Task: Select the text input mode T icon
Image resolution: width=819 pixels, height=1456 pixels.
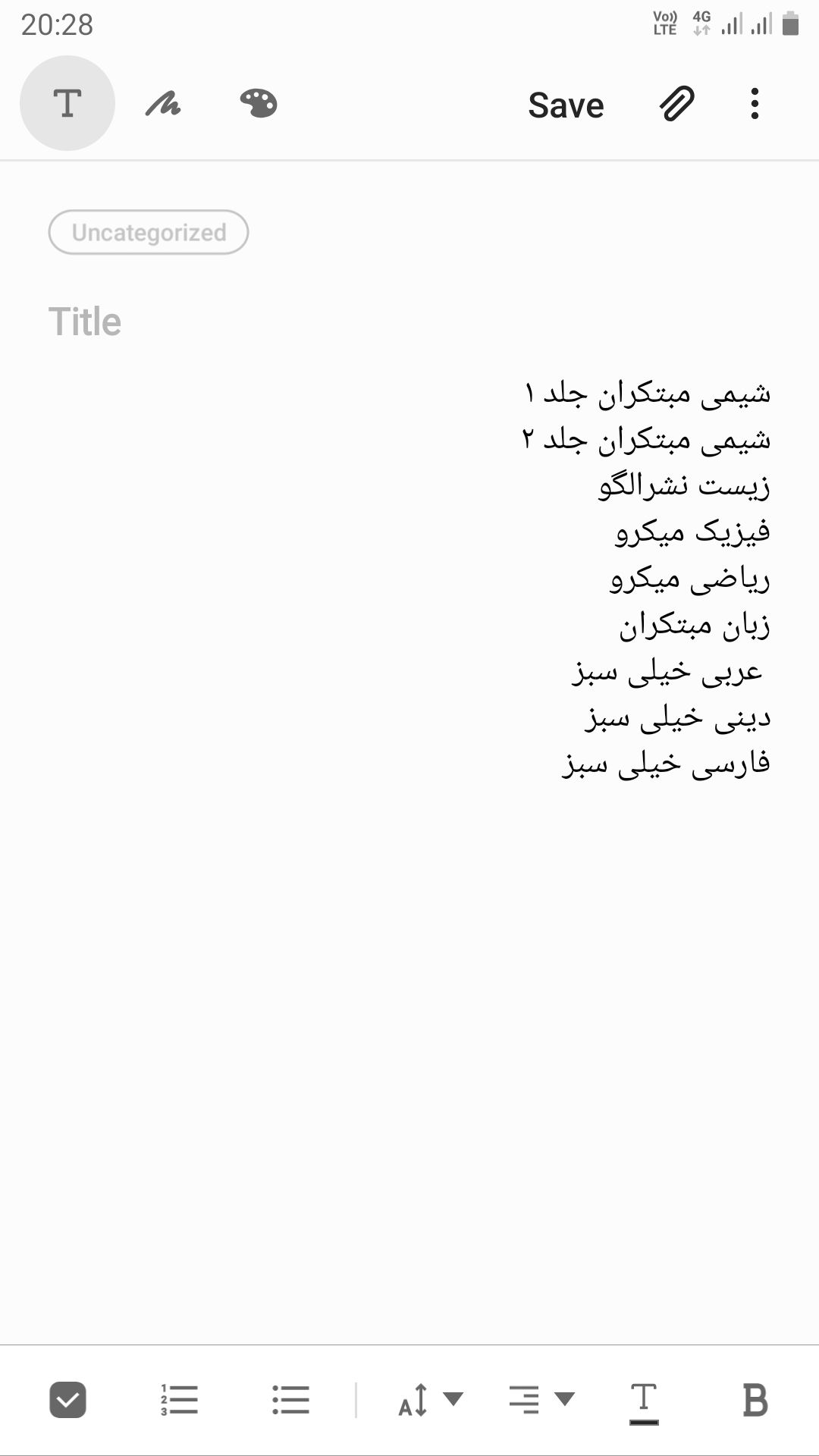Action: pos(67,103)
